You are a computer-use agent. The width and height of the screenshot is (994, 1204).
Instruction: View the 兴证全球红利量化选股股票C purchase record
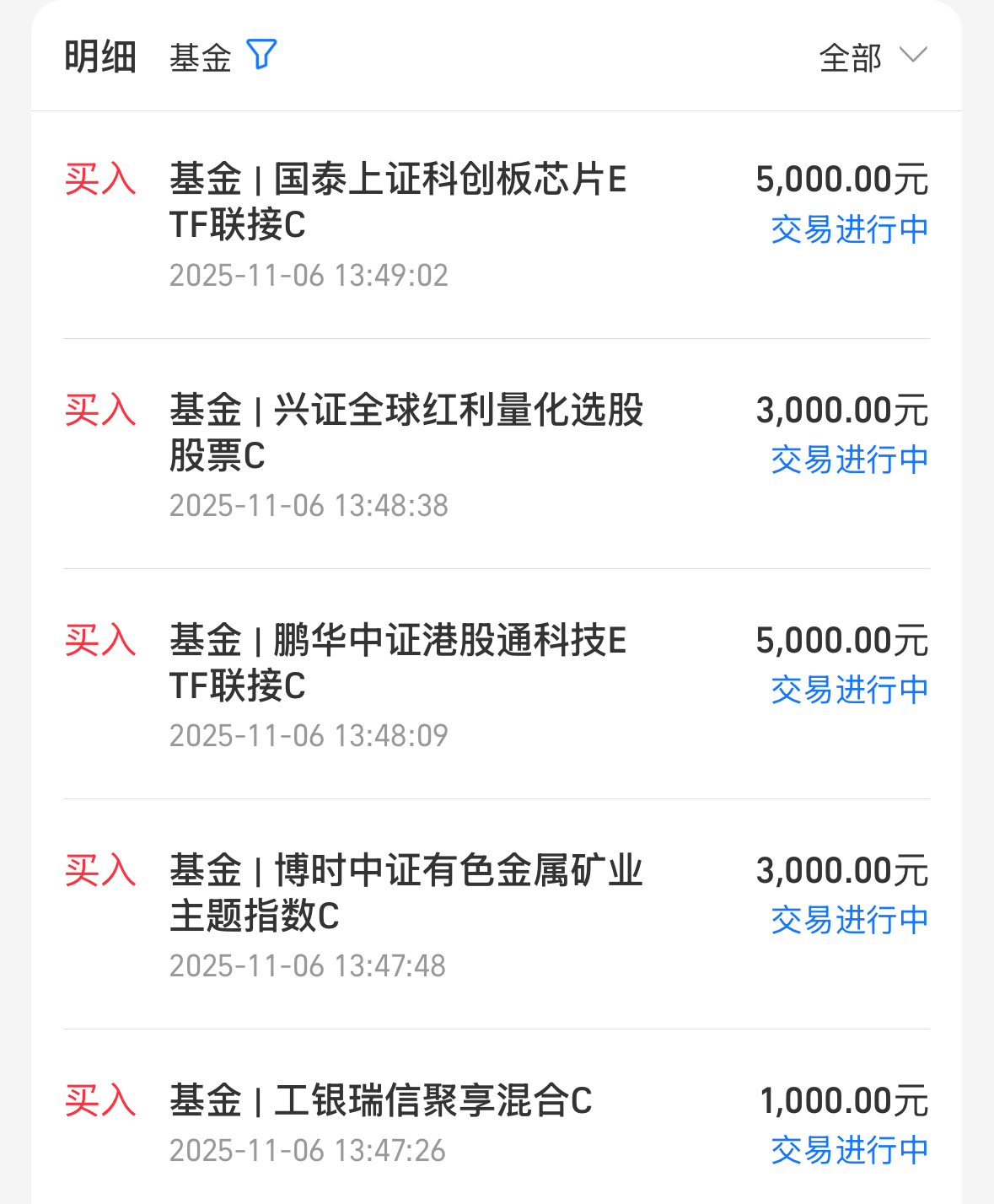tap(497, 454)
